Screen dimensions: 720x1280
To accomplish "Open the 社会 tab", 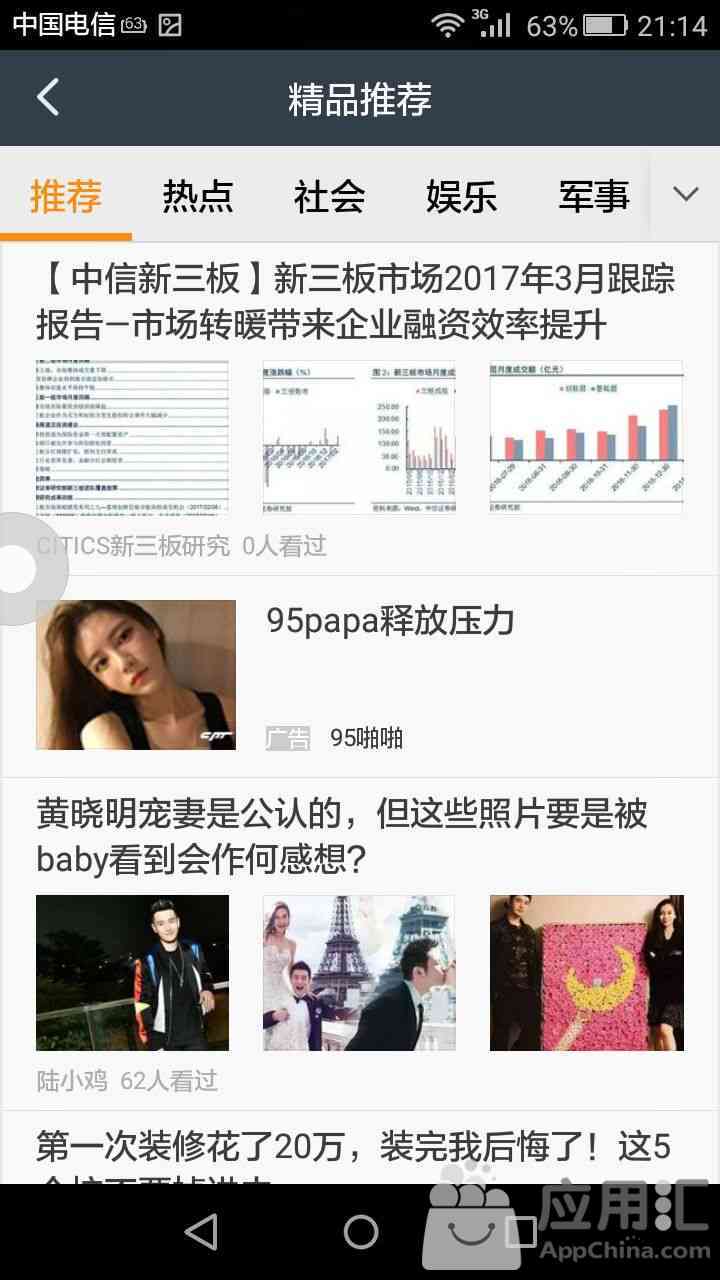I will coord(329,196).
